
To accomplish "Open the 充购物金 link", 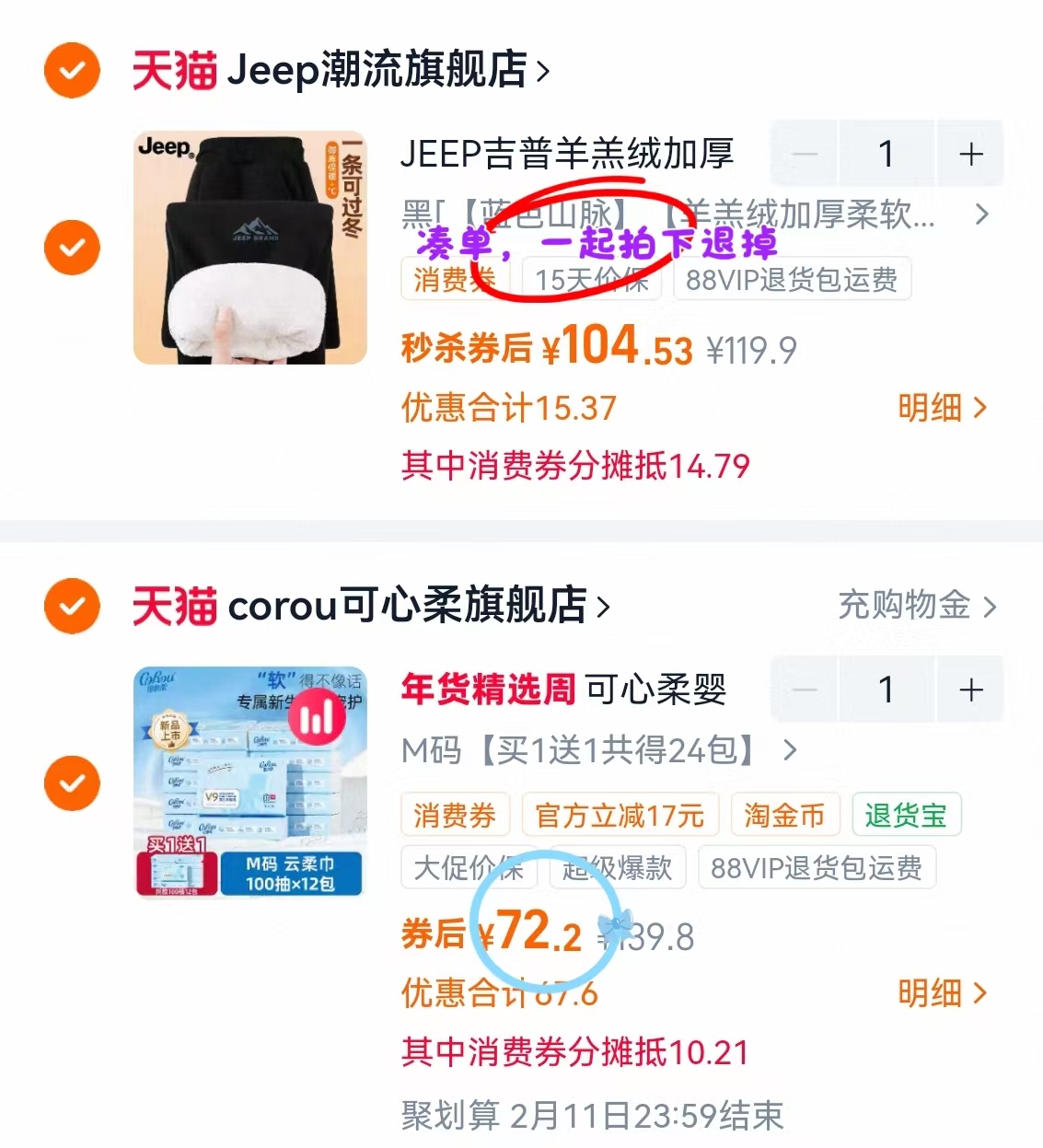I will pyautogui.click(x=914, y=607).
